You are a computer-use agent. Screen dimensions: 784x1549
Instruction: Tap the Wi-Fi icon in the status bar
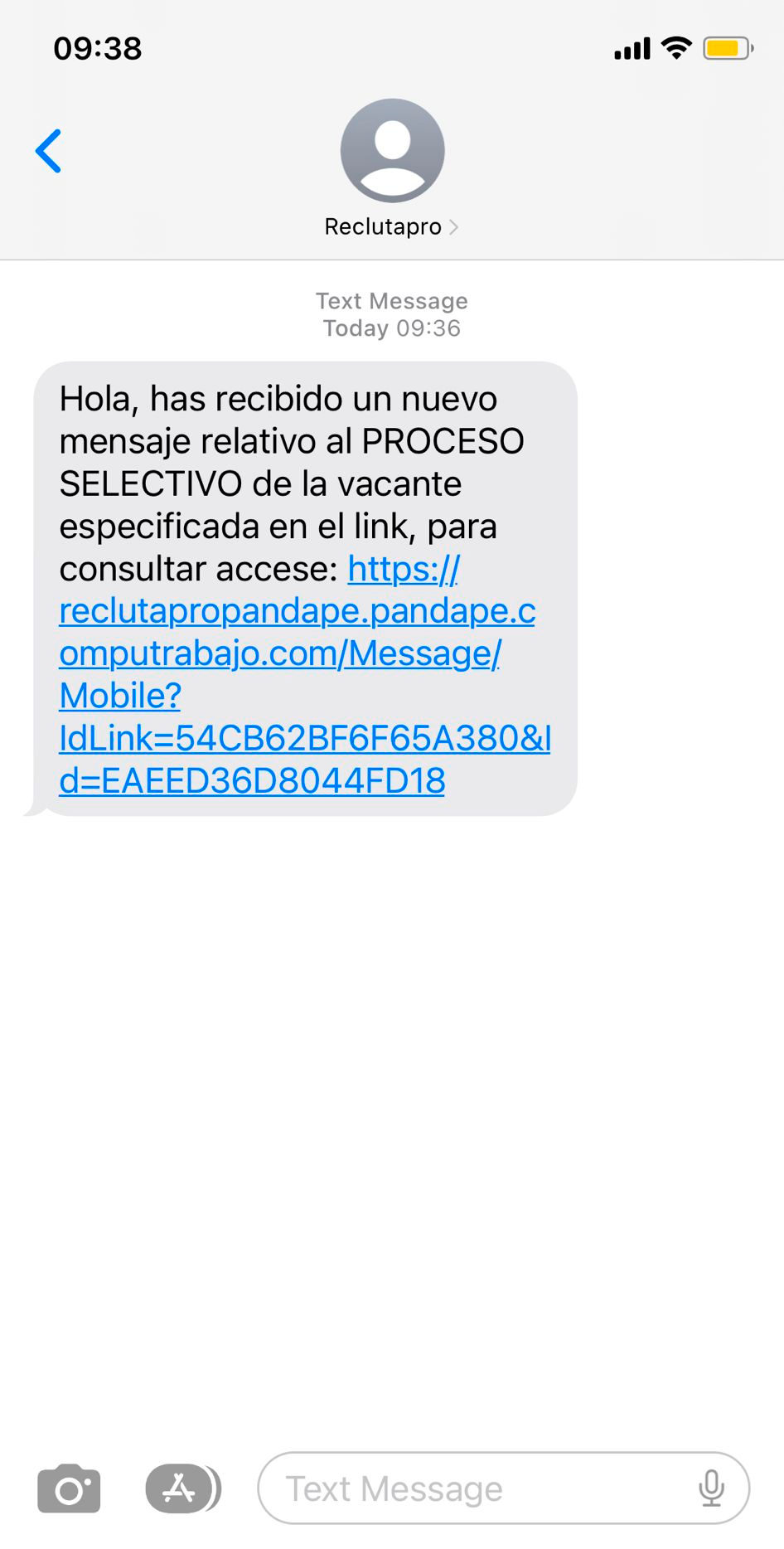[676, 48]
